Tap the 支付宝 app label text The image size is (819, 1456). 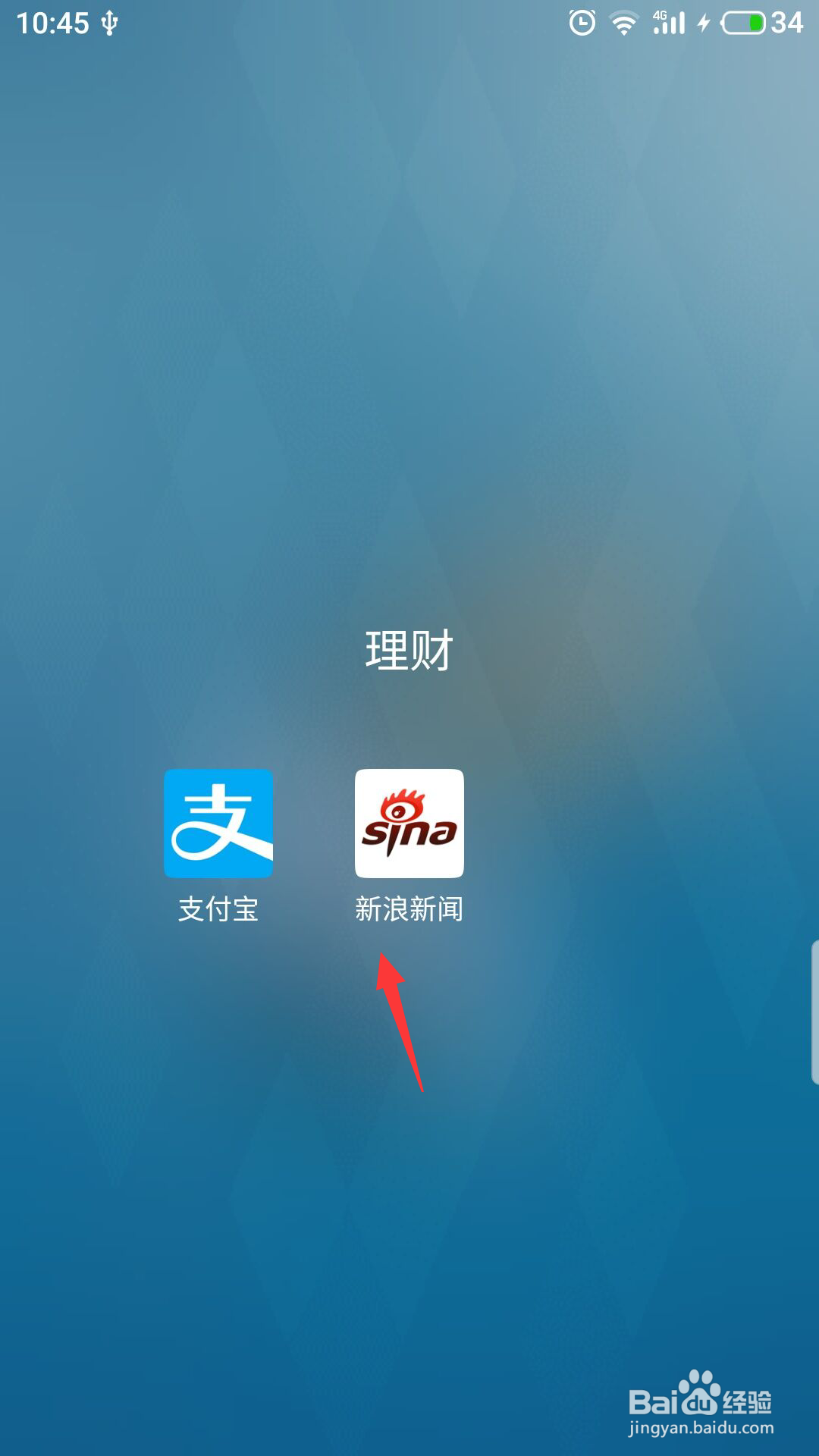tap(218, 911)
